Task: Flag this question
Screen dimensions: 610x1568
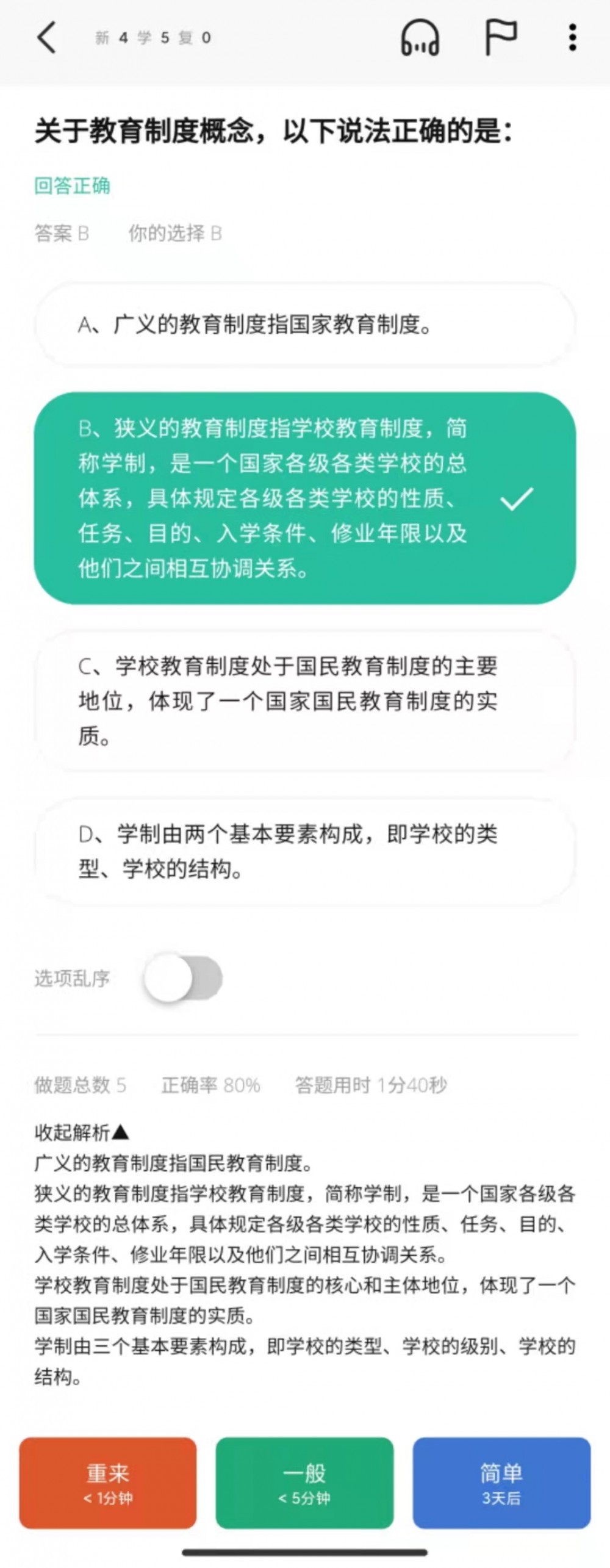Action: (x=500, y=38)
